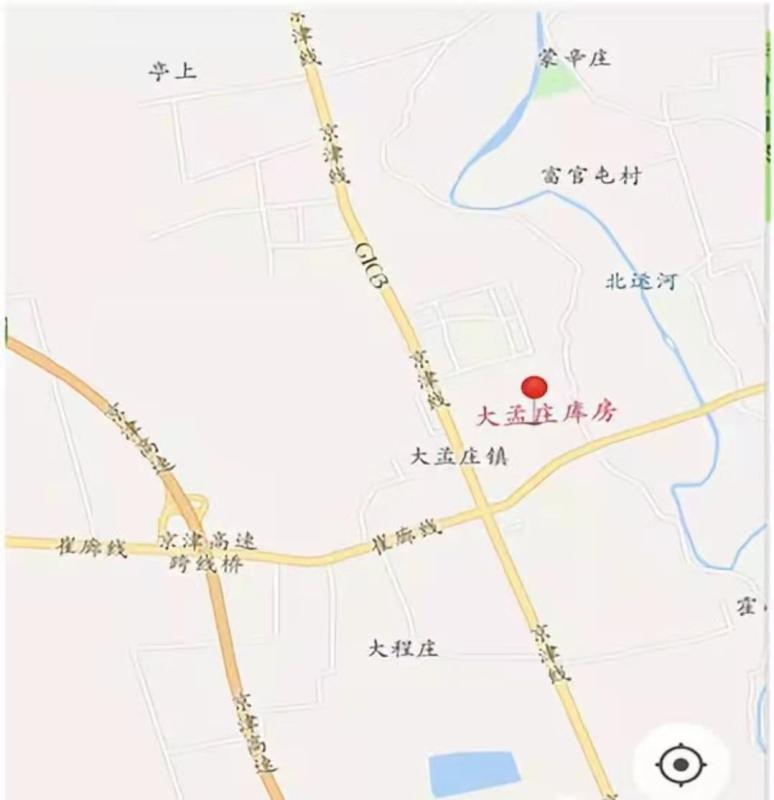
Task: Tap the red pin at 大孟庄库房
Action: [x=535, y=389]
